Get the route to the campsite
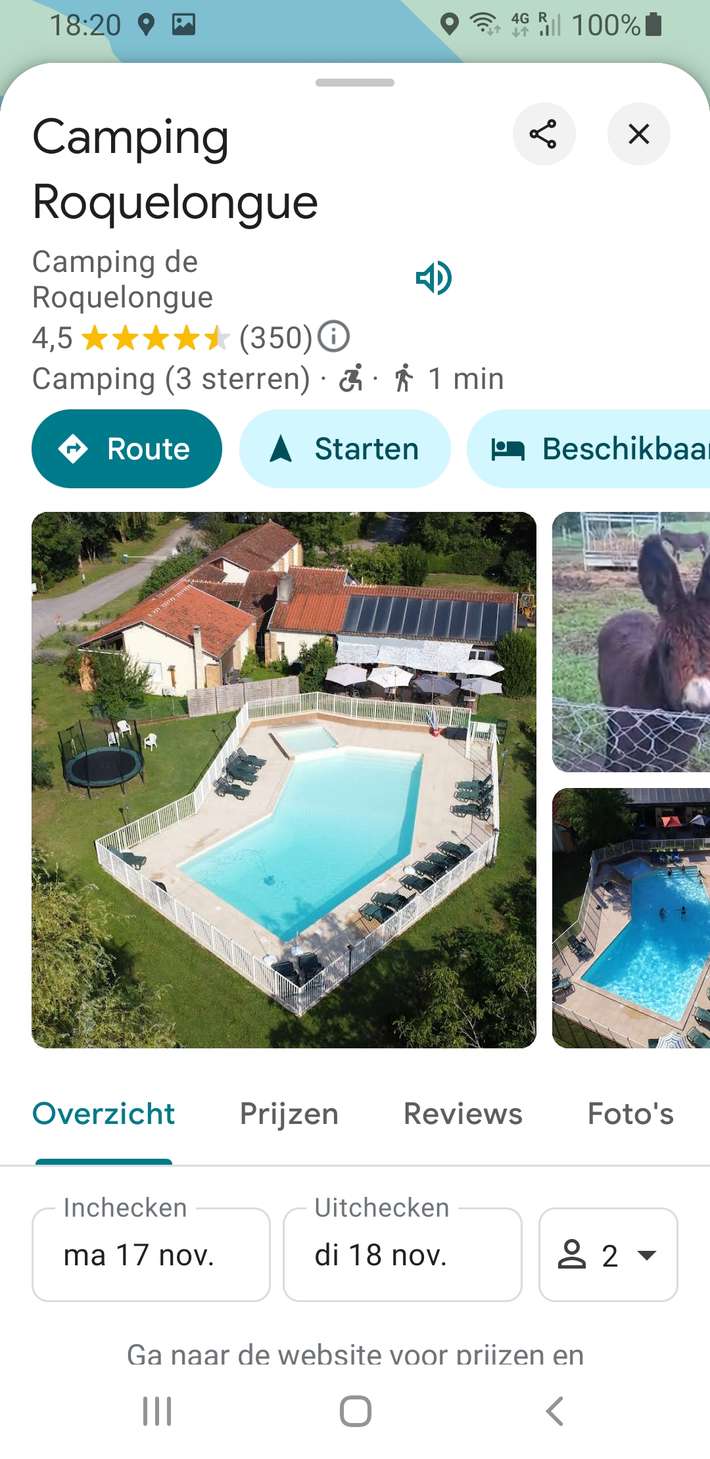This screenshot has width=710, height=1459. [126, 449]
